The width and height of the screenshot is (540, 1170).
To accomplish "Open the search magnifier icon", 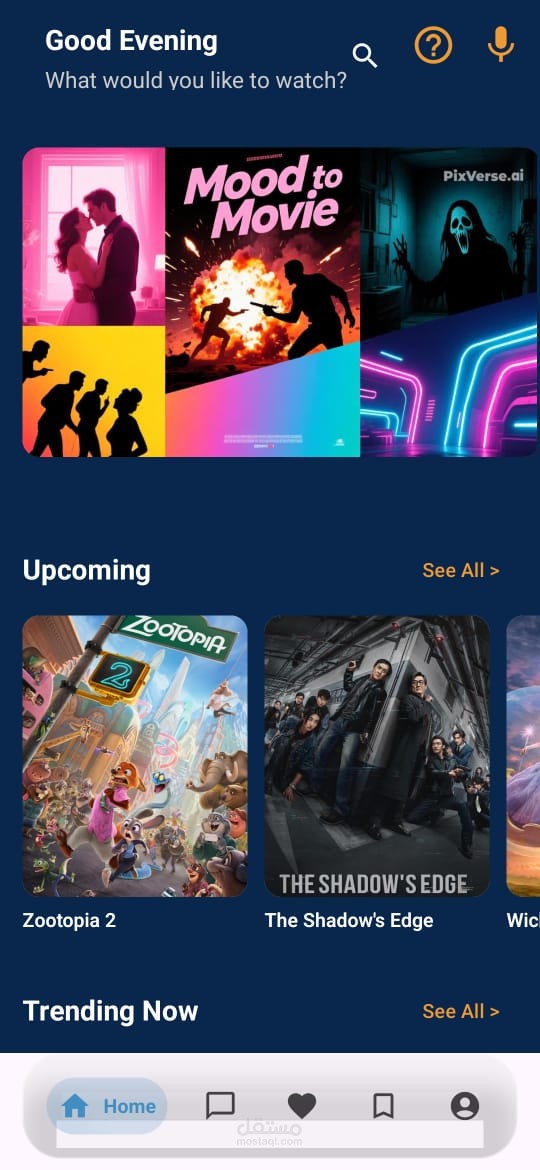I will pyautogui.click(x=365, y=54).
